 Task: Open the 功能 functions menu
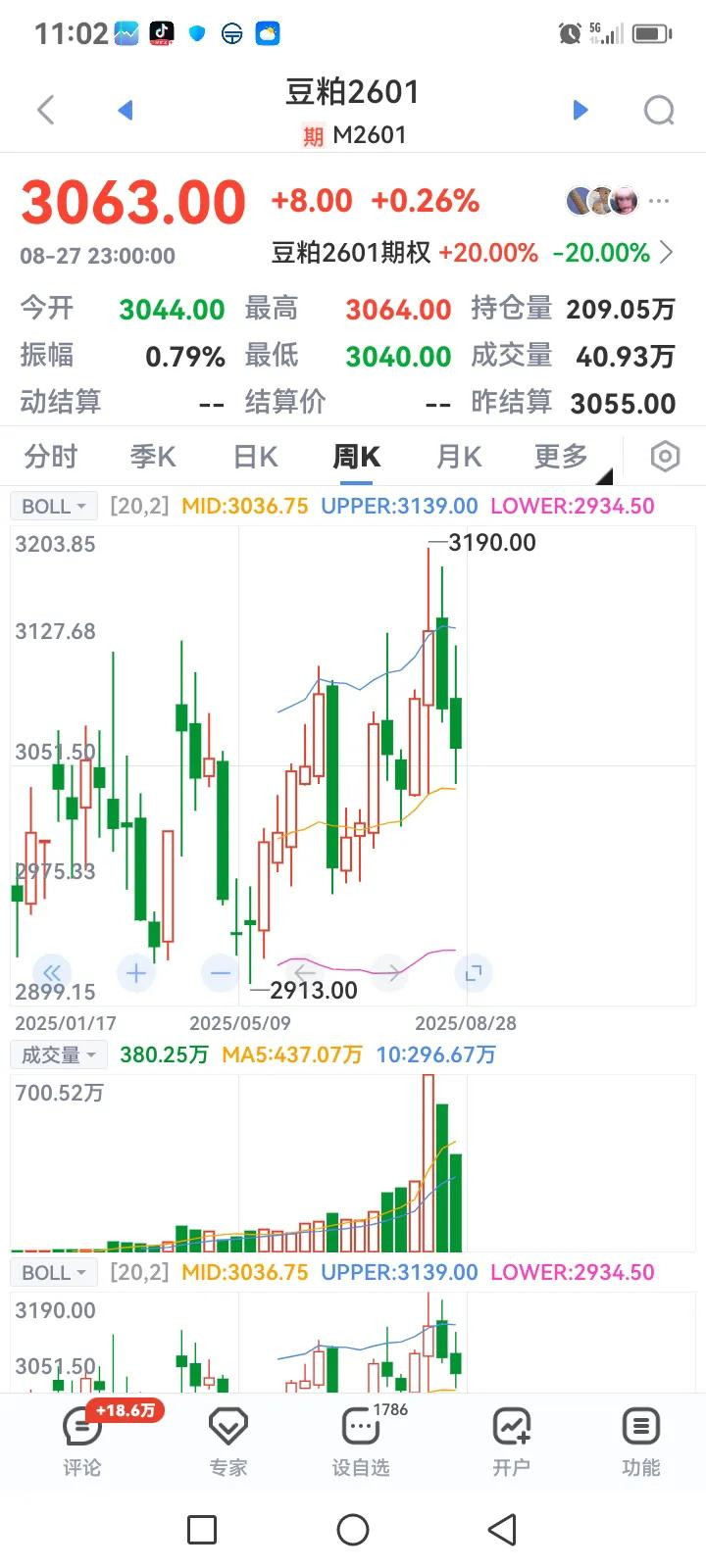tap(640, 1442)
